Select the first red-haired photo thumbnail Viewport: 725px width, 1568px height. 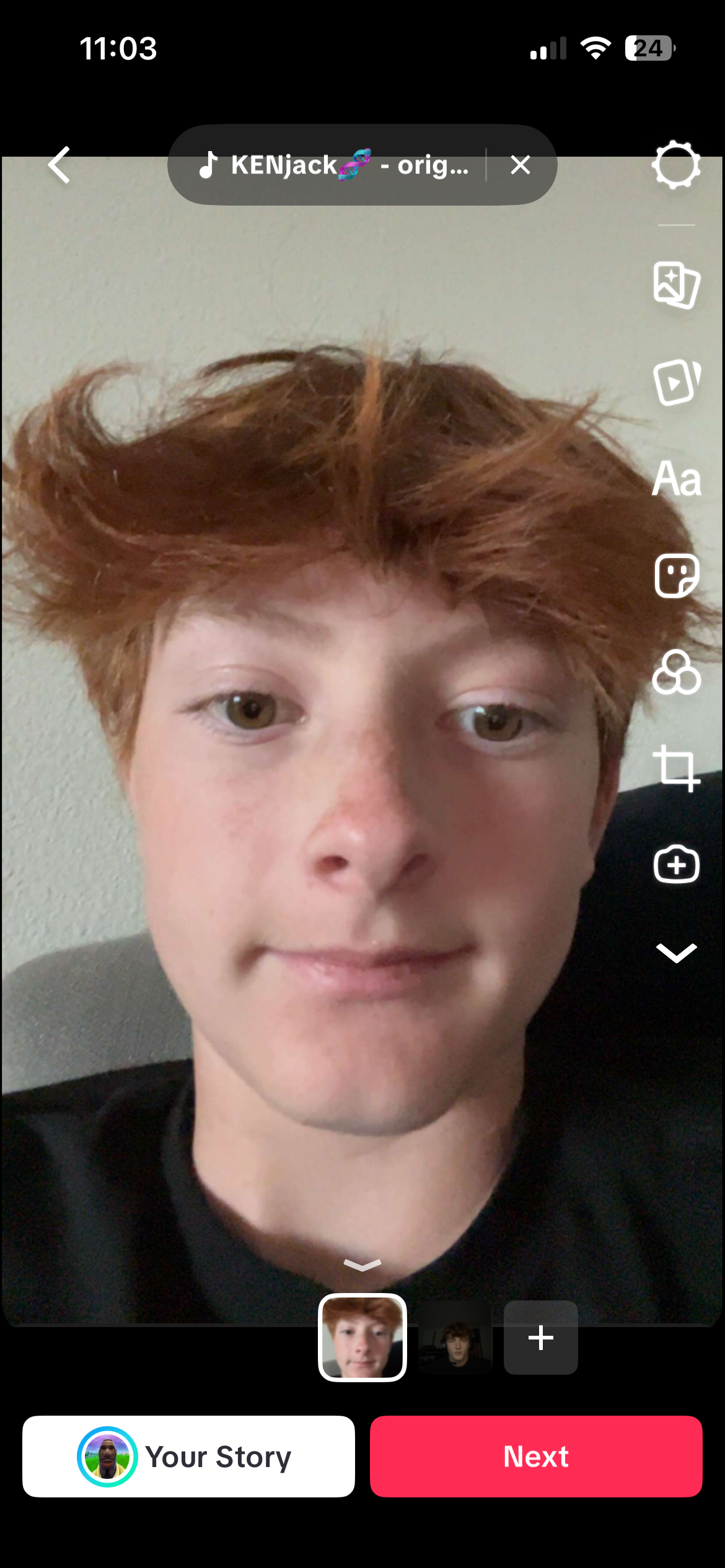click(x=362, y=1338)
